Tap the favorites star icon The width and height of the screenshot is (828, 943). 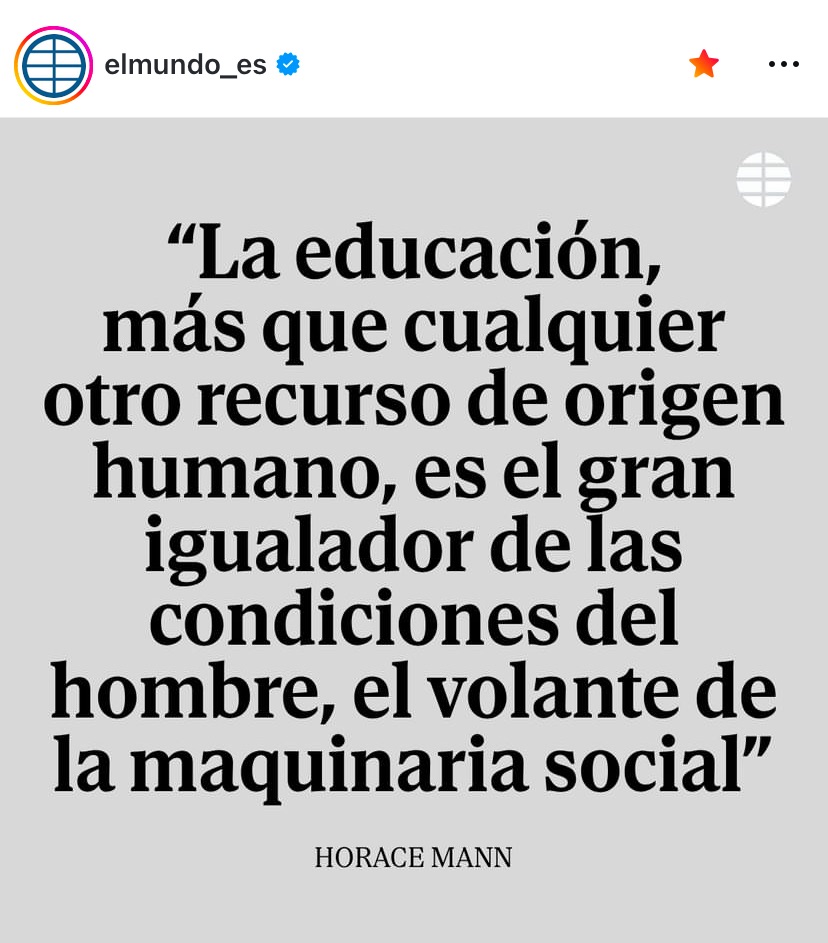click(x=704, y=65)
